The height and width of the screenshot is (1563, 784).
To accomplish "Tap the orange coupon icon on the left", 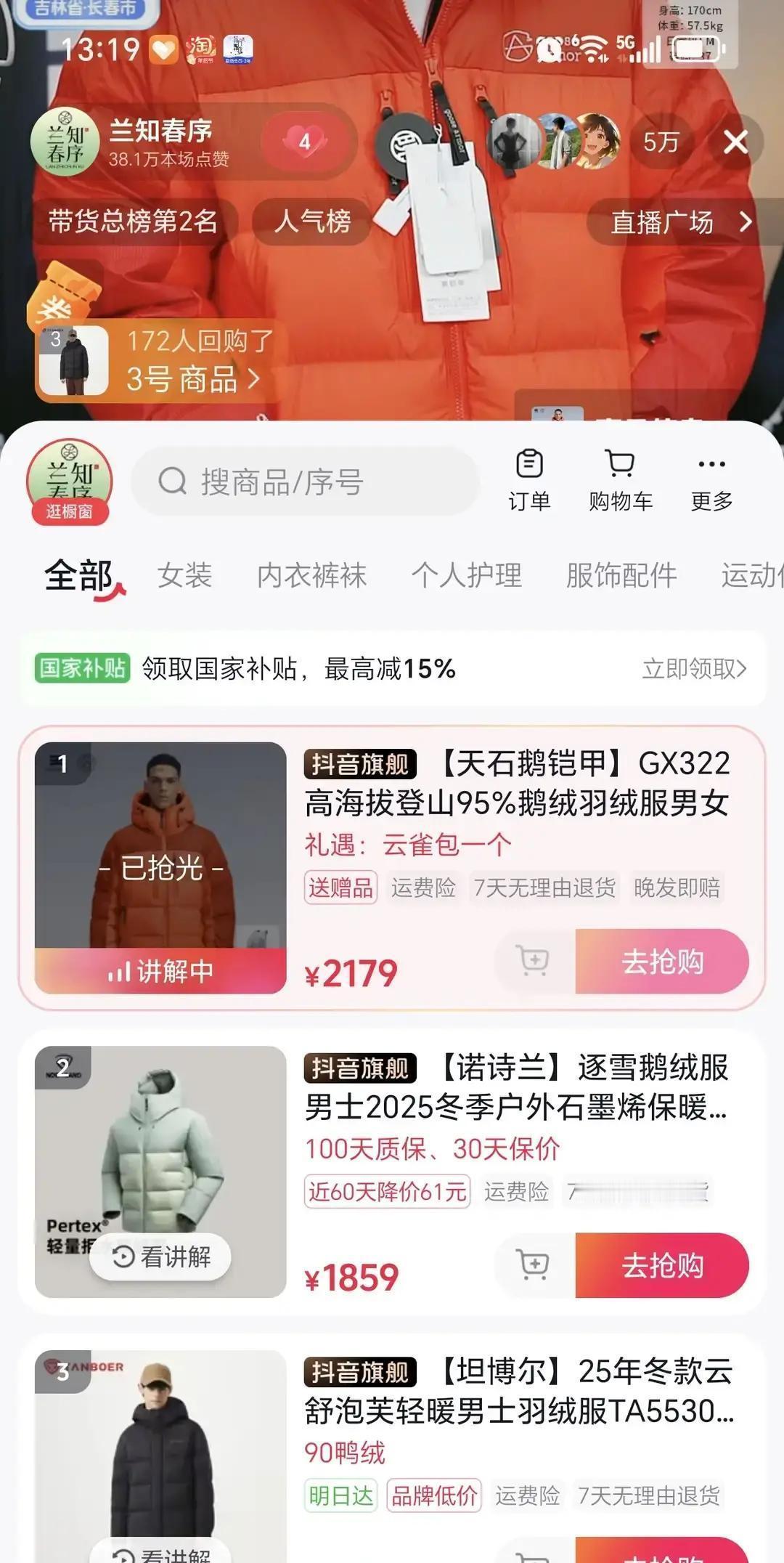I will tap(62, 298).
